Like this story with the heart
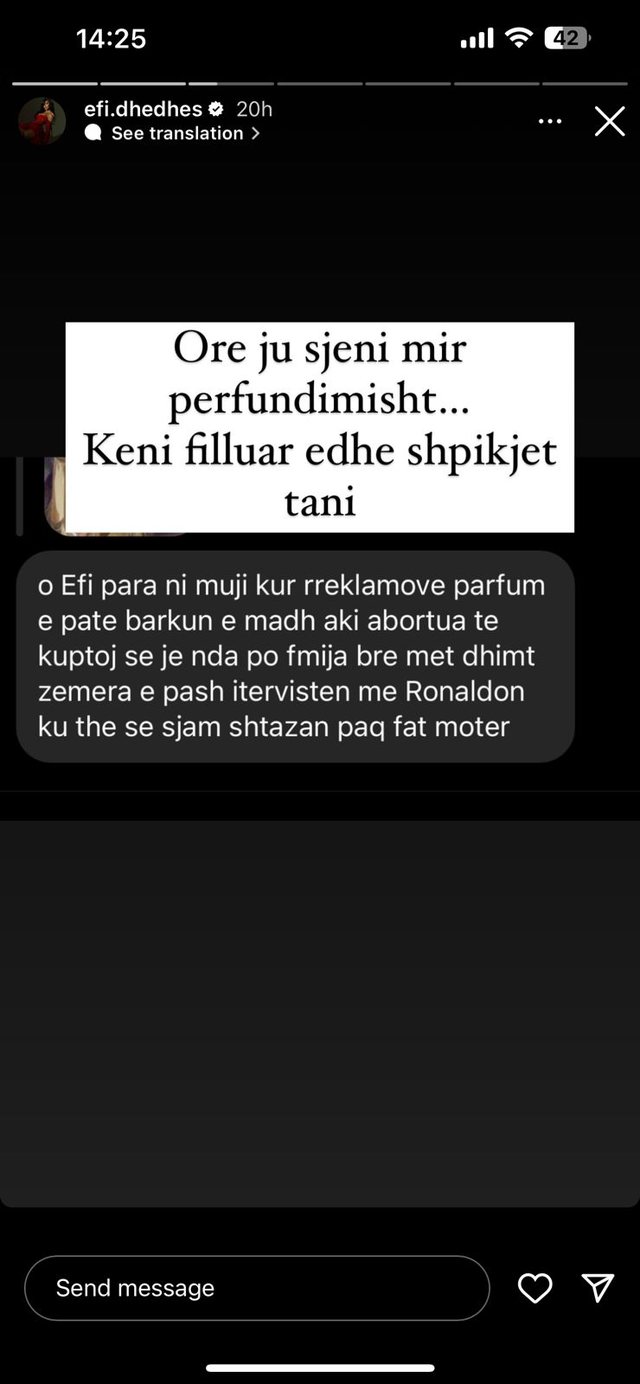Image resolution: width=640 pixels, height=1384 pixels. coord(535,1288)
